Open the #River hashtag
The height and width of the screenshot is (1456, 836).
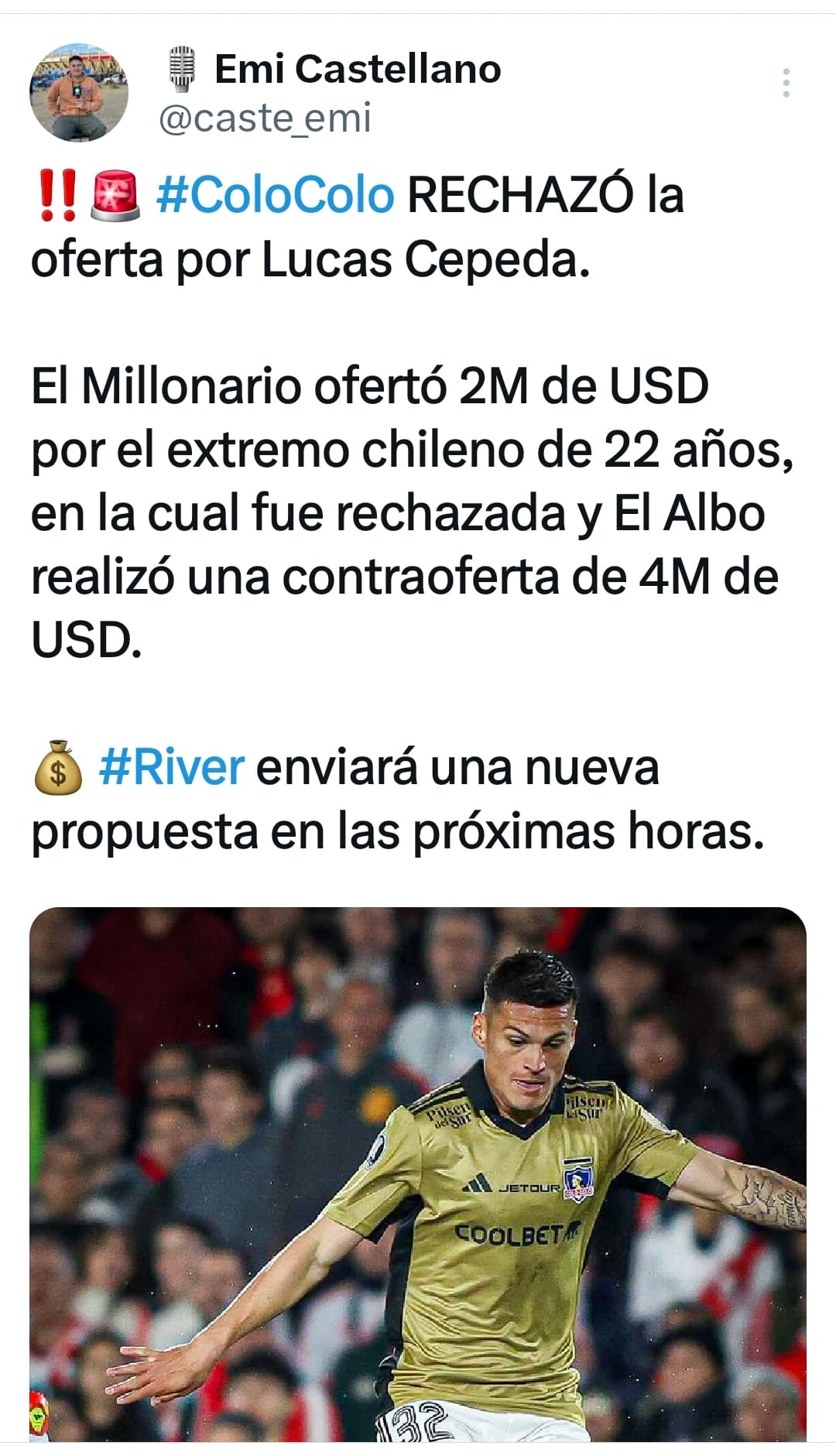[172, 767]
